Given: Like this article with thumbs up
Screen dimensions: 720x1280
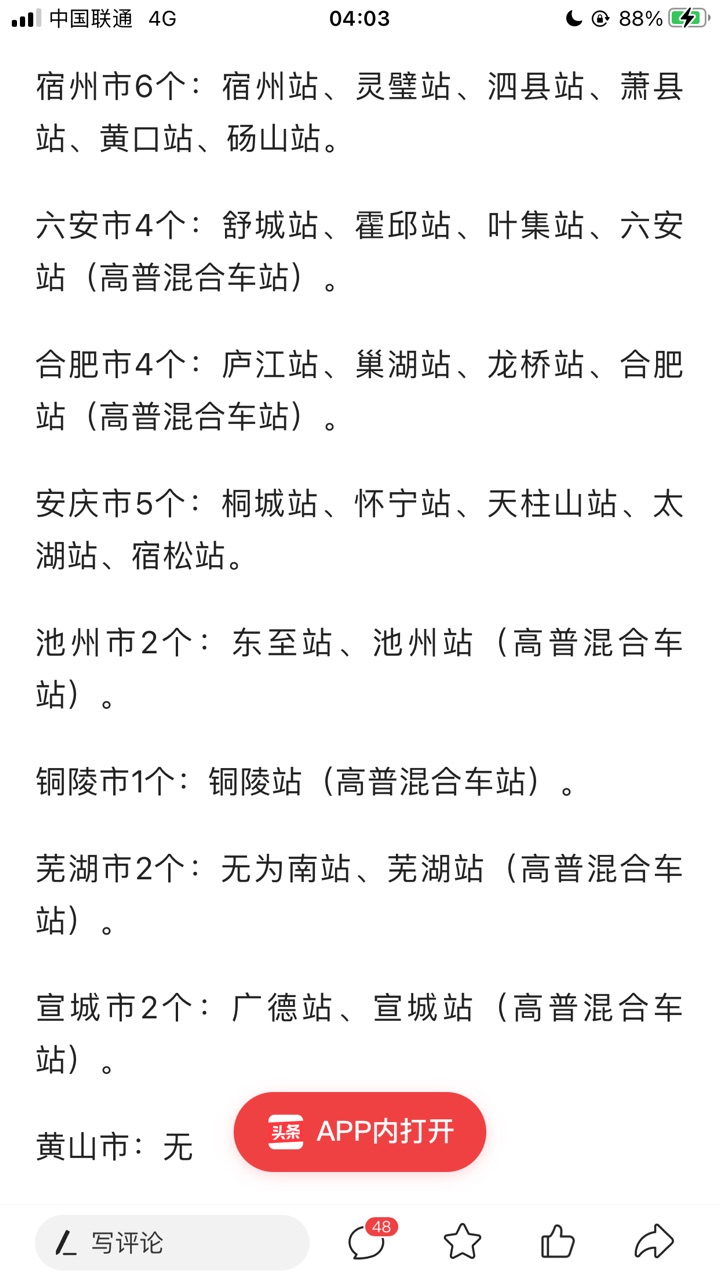Looking at the screenshot, I should point(558,1242).
